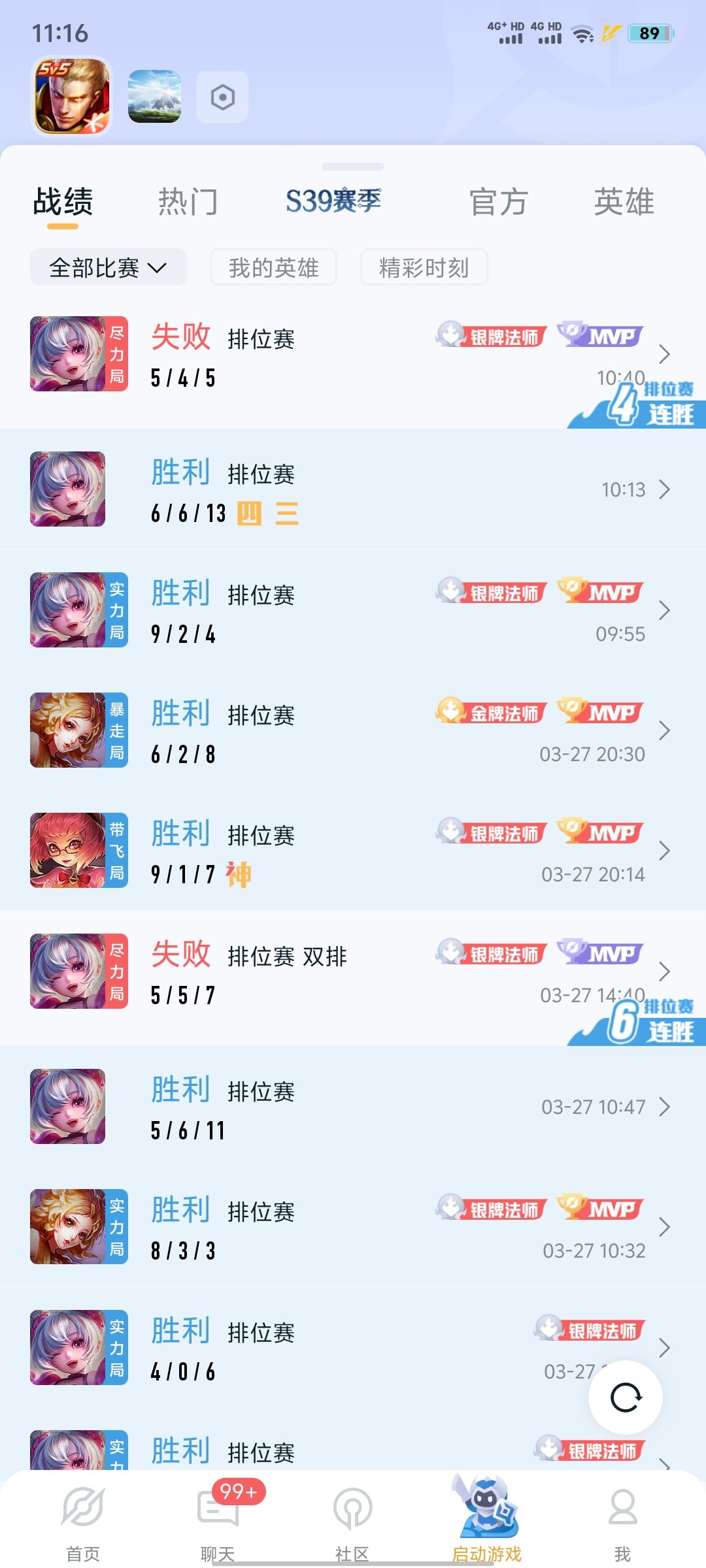Open the hexagon settings icon
Screen dimensions: 706x1568
point(222,97)
